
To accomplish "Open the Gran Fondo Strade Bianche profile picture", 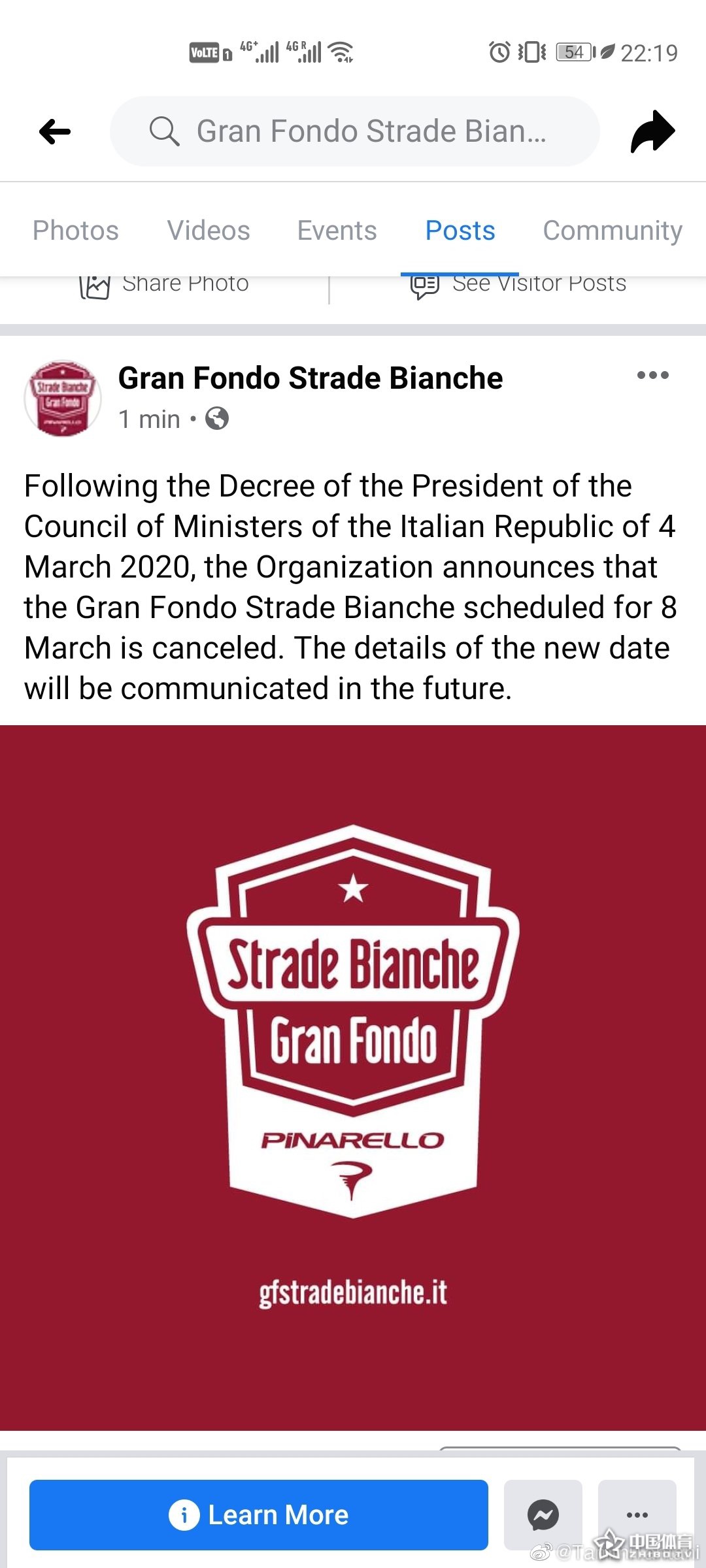I will coord(63,398).
